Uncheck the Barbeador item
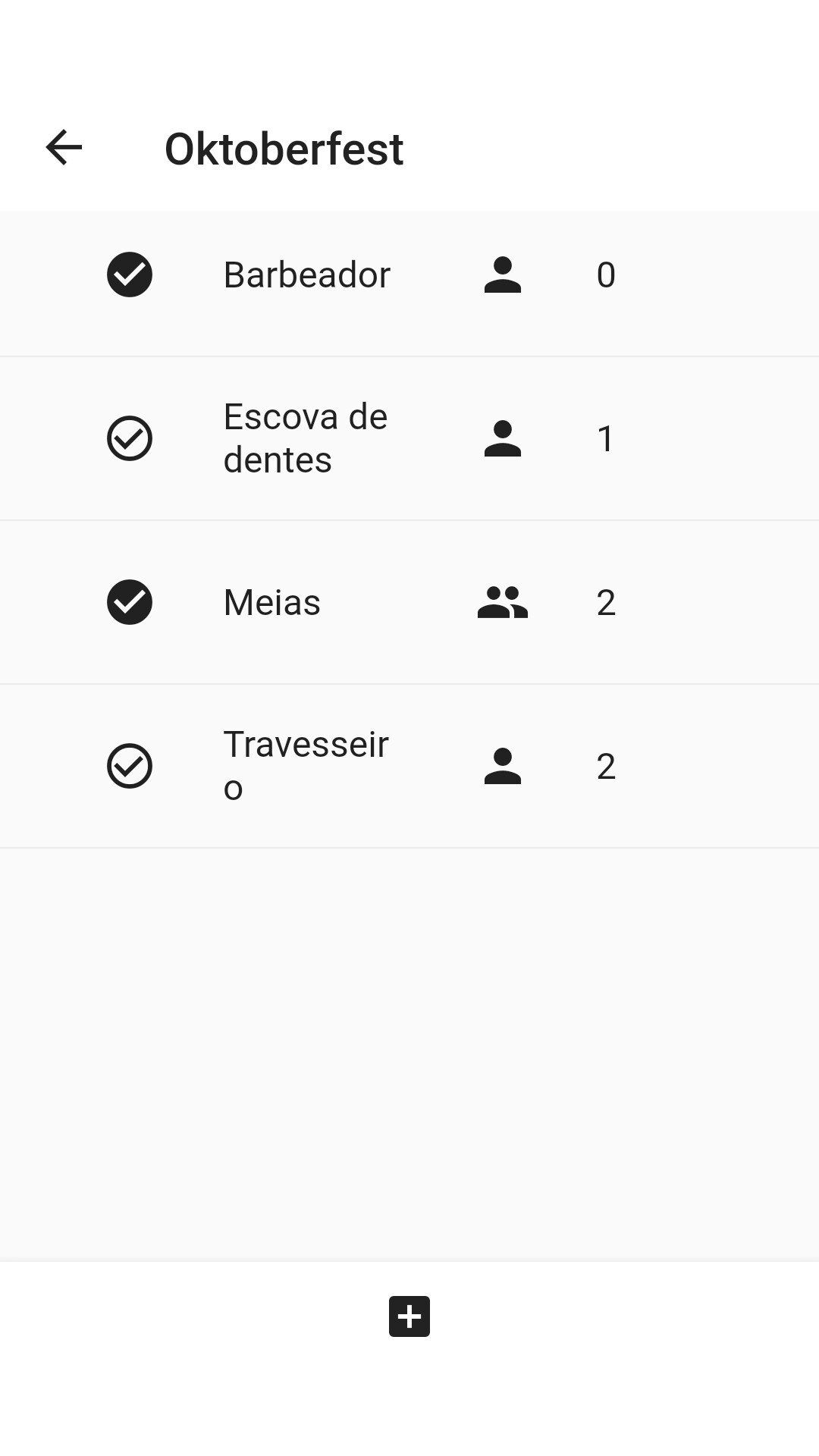The image size is (819, 1456). coord(130,275)
